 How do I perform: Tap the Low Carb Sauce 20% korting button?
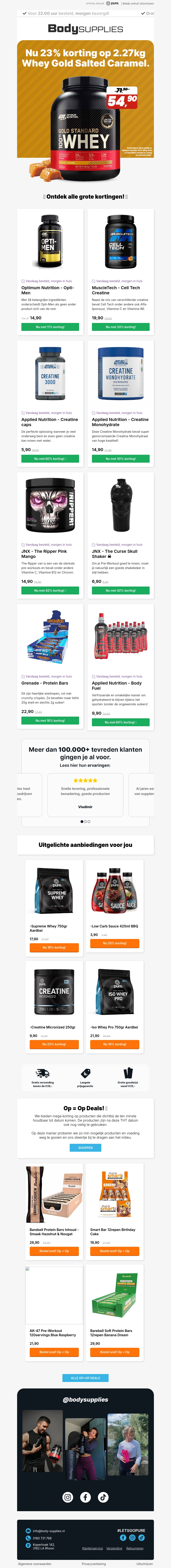tap(114, 943)
